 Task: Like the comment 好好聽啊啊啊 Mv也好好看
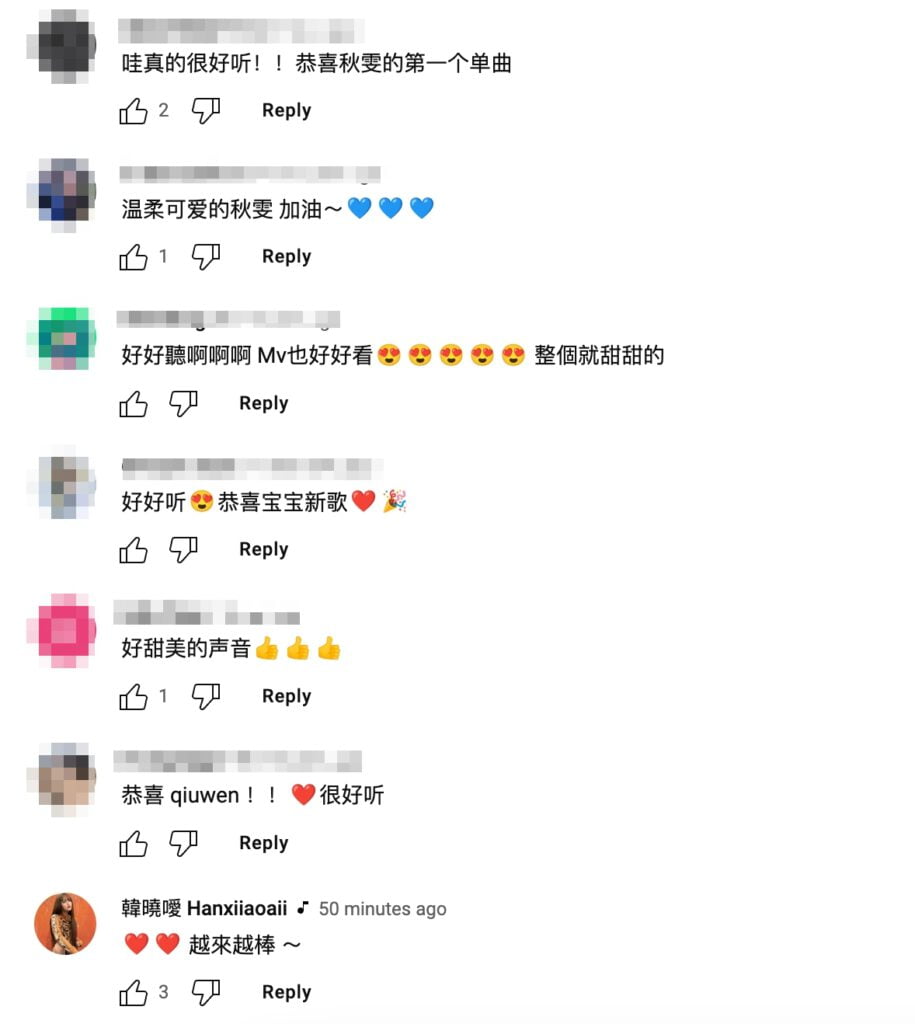tap(134, 404)
